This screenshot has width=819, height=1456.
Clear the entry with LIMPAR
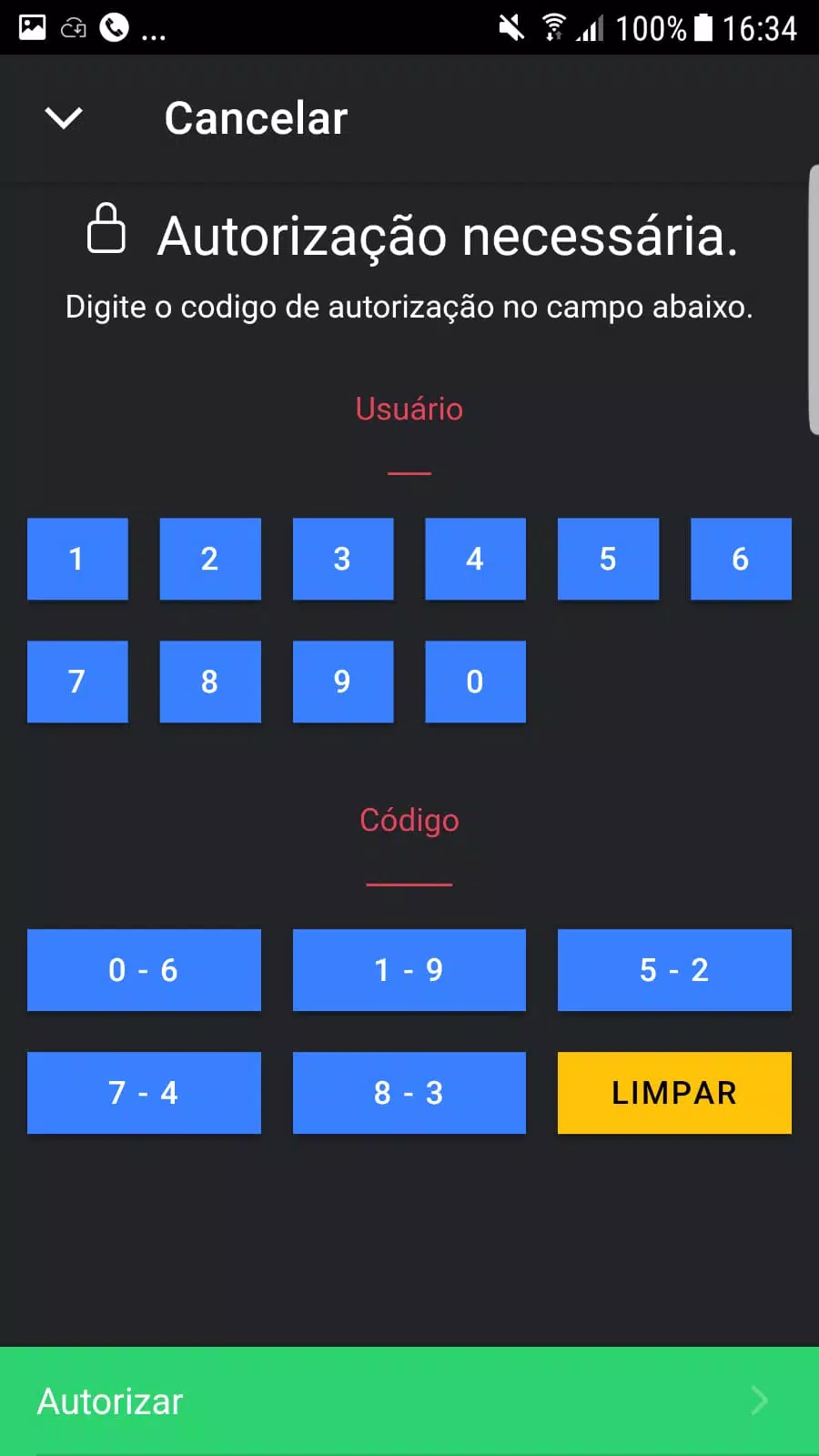674,1093
